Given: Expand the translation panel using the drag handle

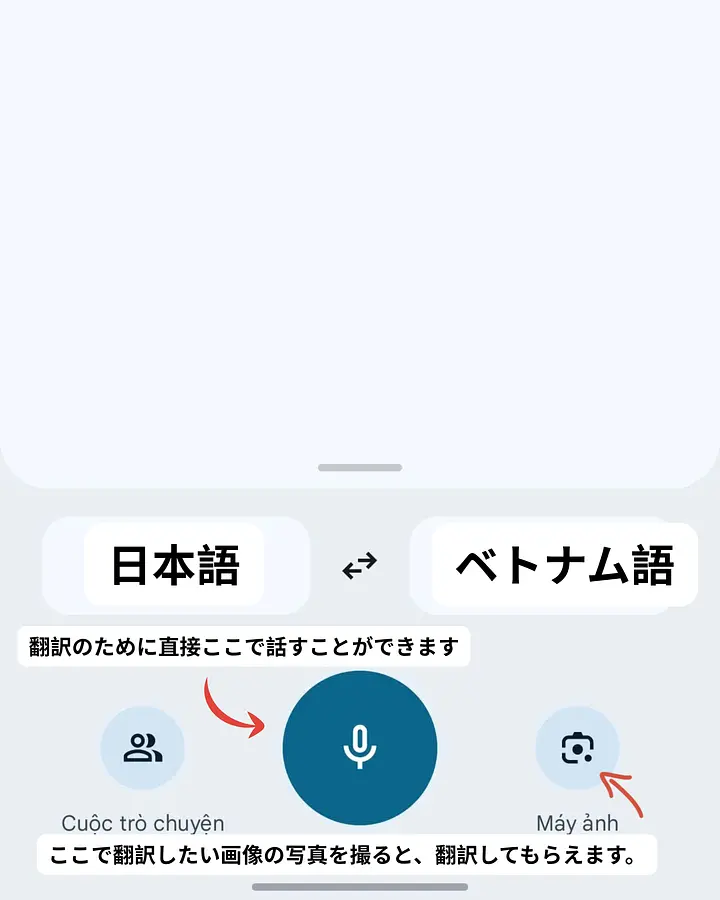Looking at the screenshot, I should (x=360, y=466).
